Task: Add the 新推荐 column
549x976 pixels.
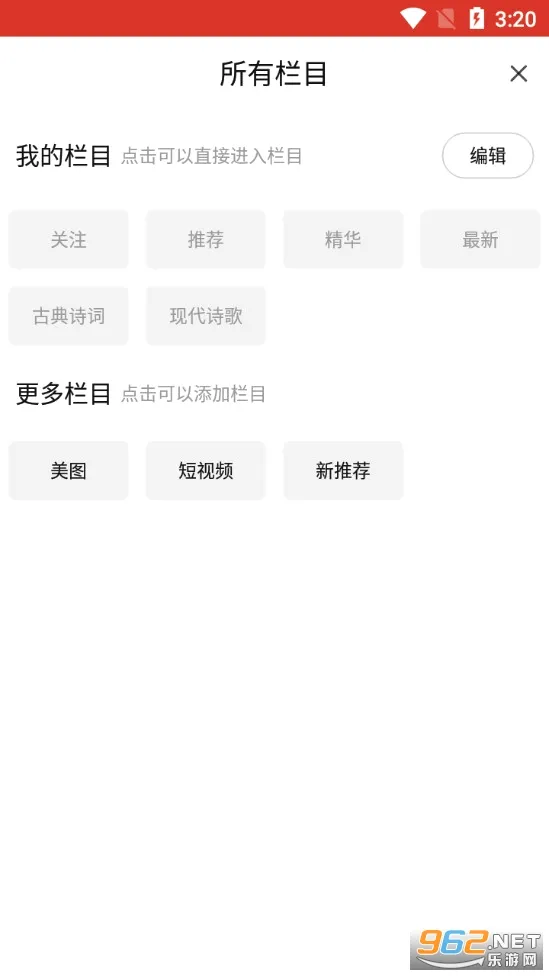Action: 343,471
